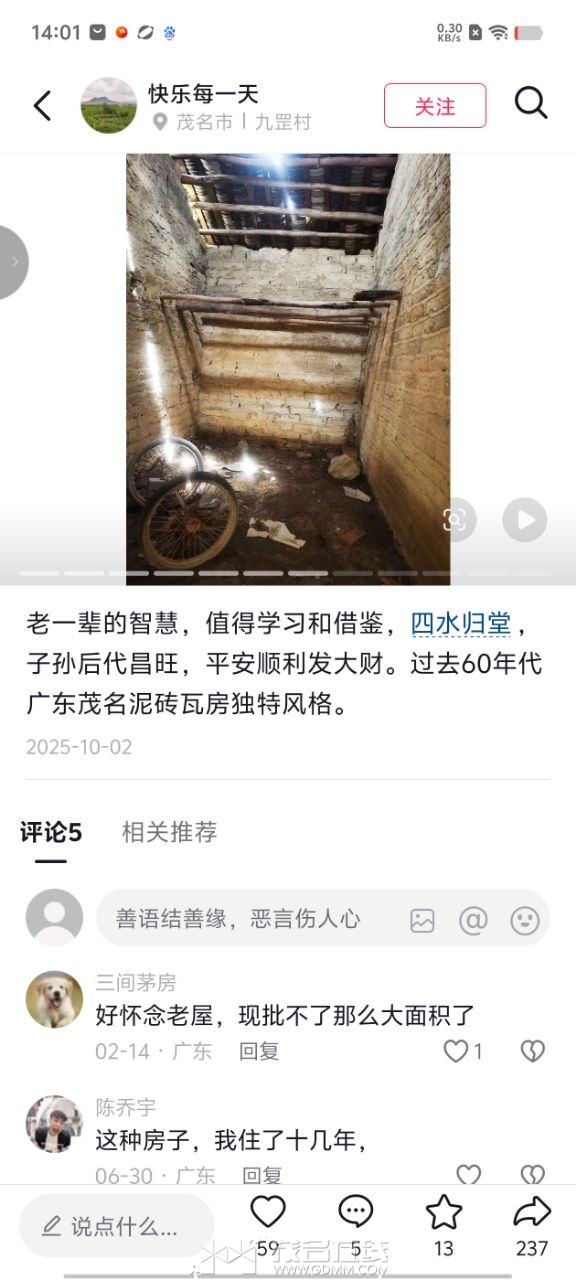Tap the comment field 善语结善缘
Image resolution: width=576 pixels, height=1280 pixels.
click(x=238, y=919)
